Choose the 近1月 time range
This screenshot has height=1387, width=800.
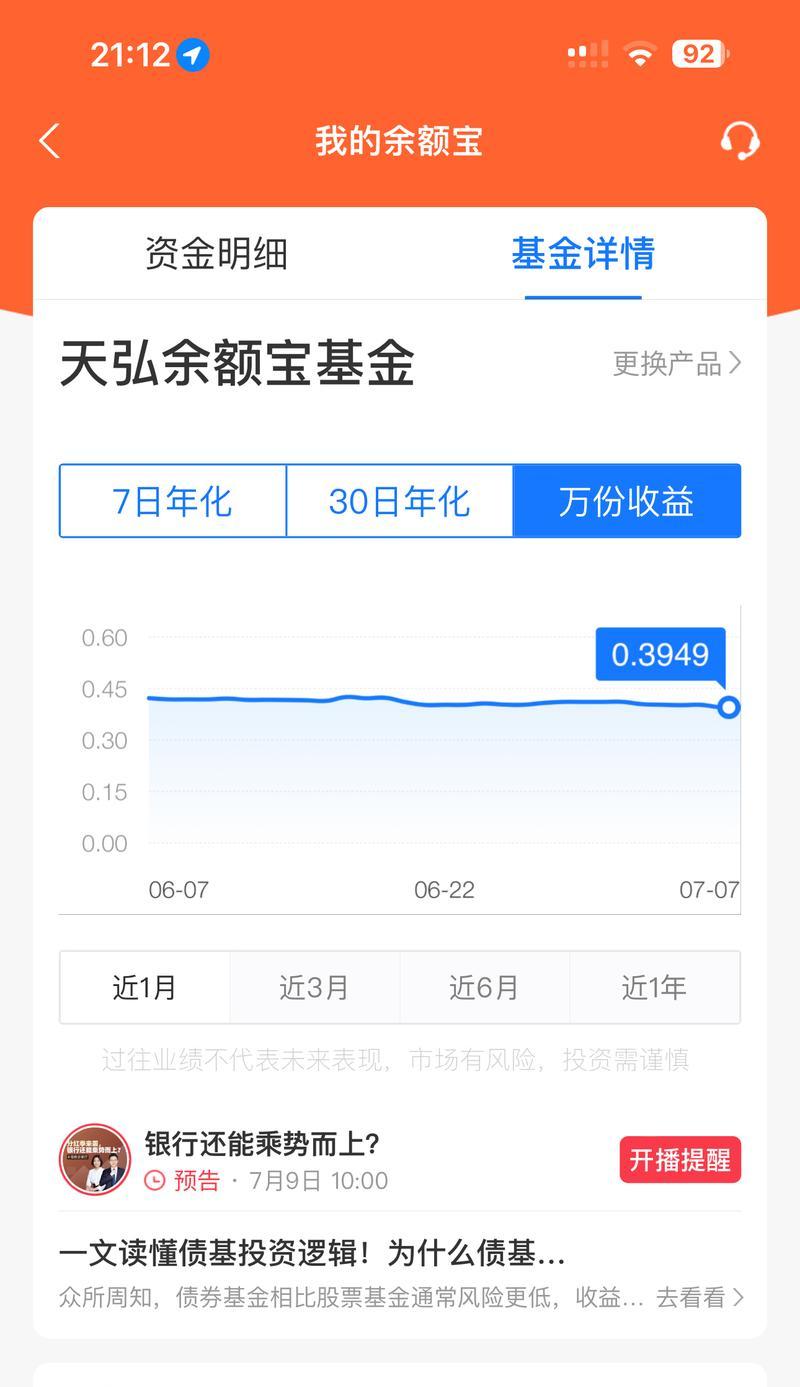pos(145,987)
